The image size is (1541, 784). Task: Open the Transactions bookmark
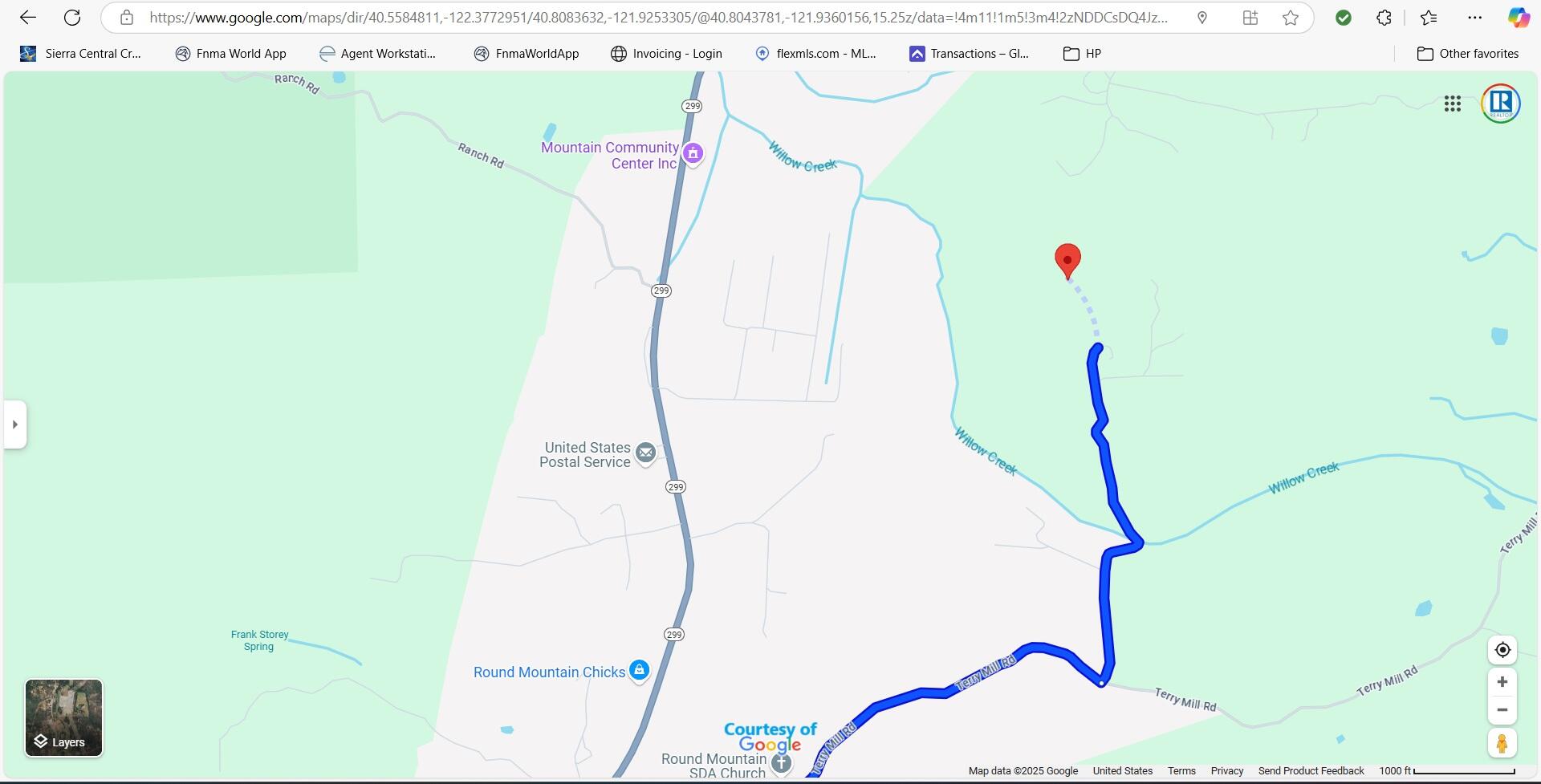tap(969, 54)
